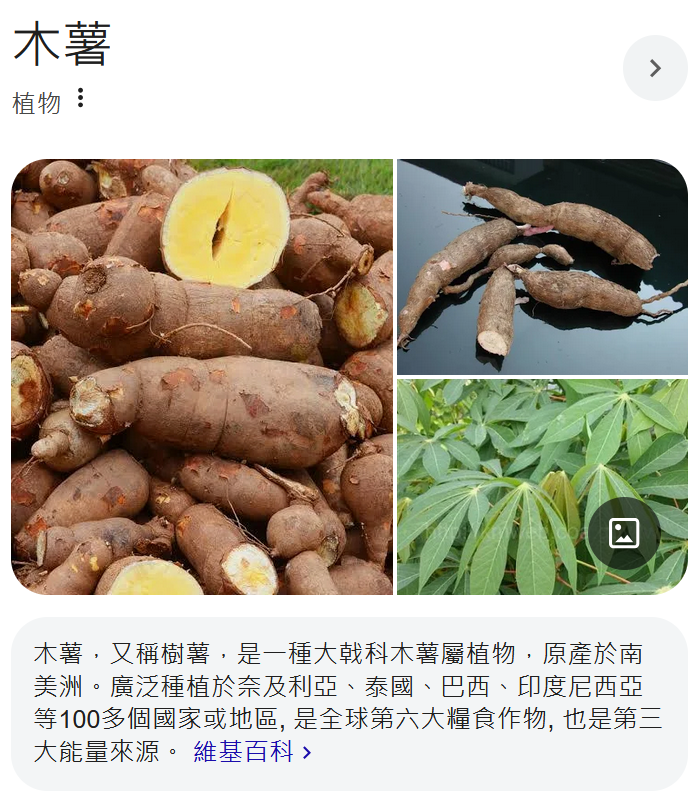Open the three-dot menu beside 植物
This screenshot has height=808, width=700.
click(81, 98)
